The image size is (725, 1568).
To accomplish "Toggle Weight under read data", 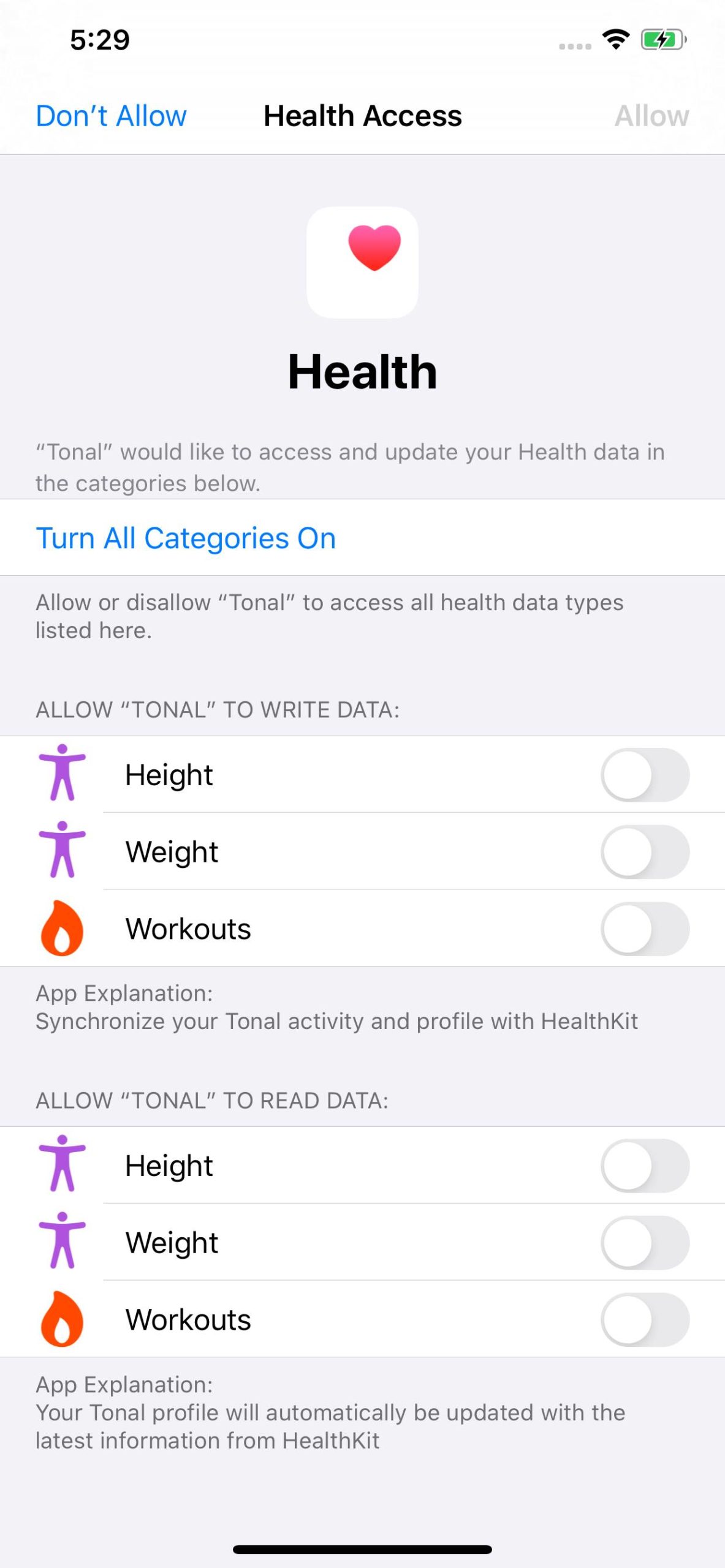I will click(645, 1243).
